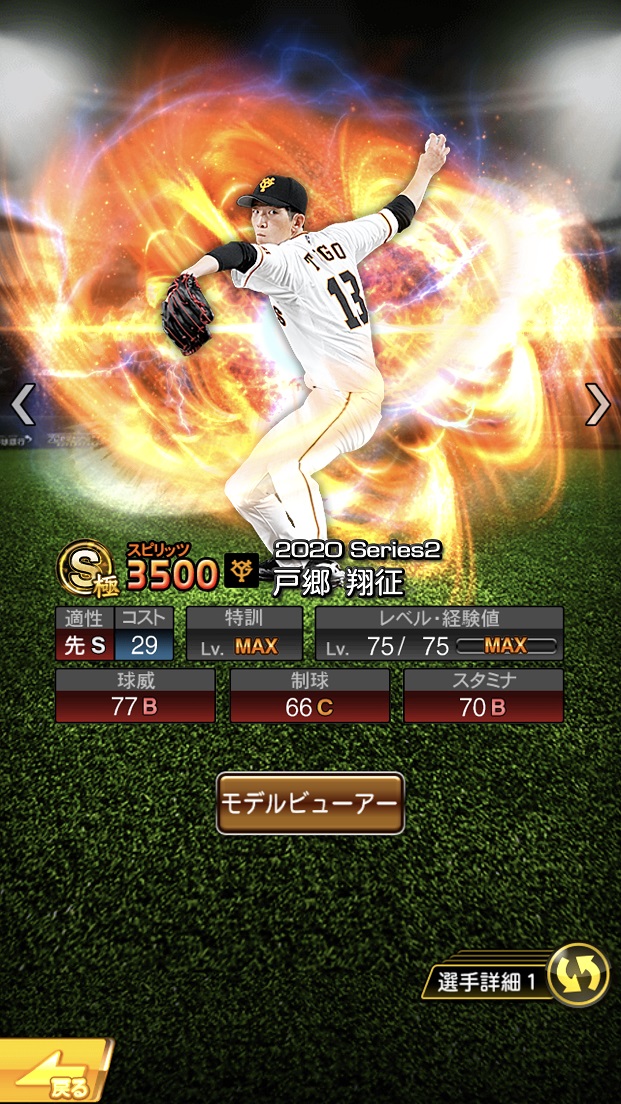The width and height of the screenshot is (621, 1104).
Task: Go to the next player with right arrow
Action: pyautogui.click(x=597, y=404)
